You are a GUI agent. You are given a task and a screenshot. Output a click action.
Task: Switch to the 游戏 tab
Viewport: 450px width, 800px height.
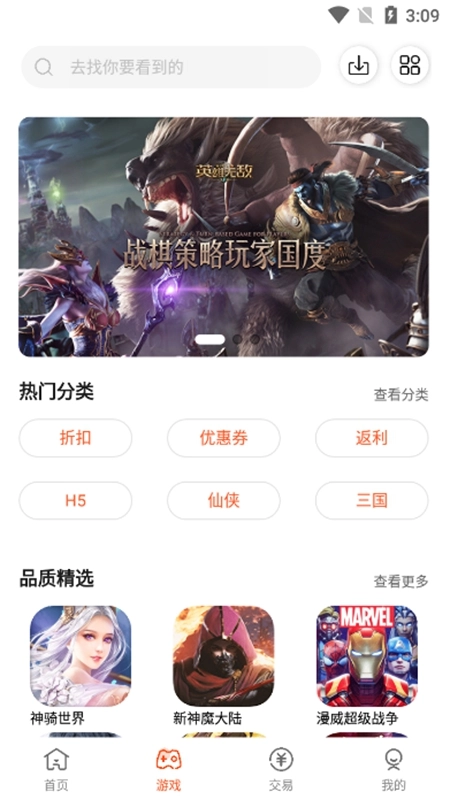[168, 769]
